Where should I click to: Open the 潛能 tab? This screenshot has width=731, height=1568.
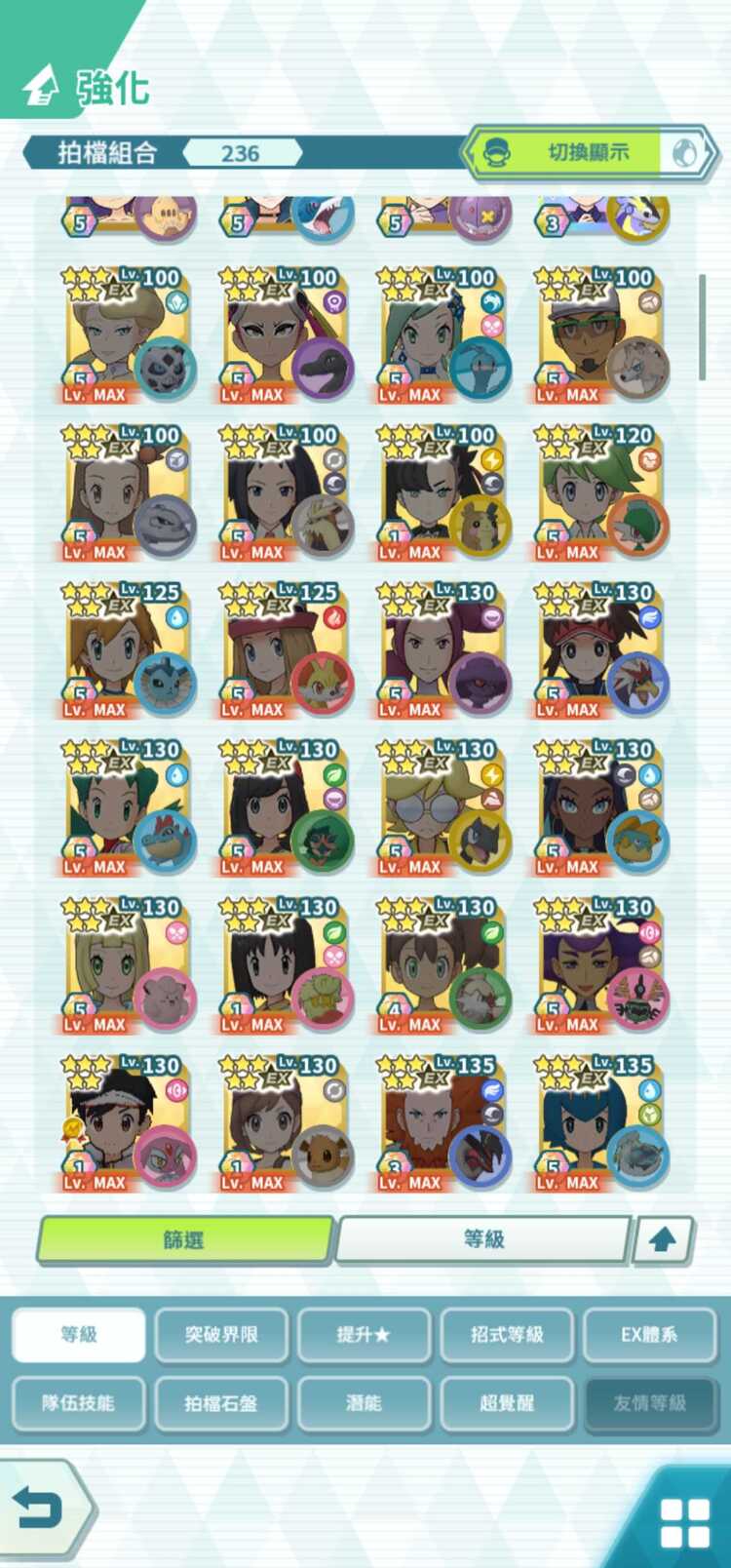click(364, 1403)
